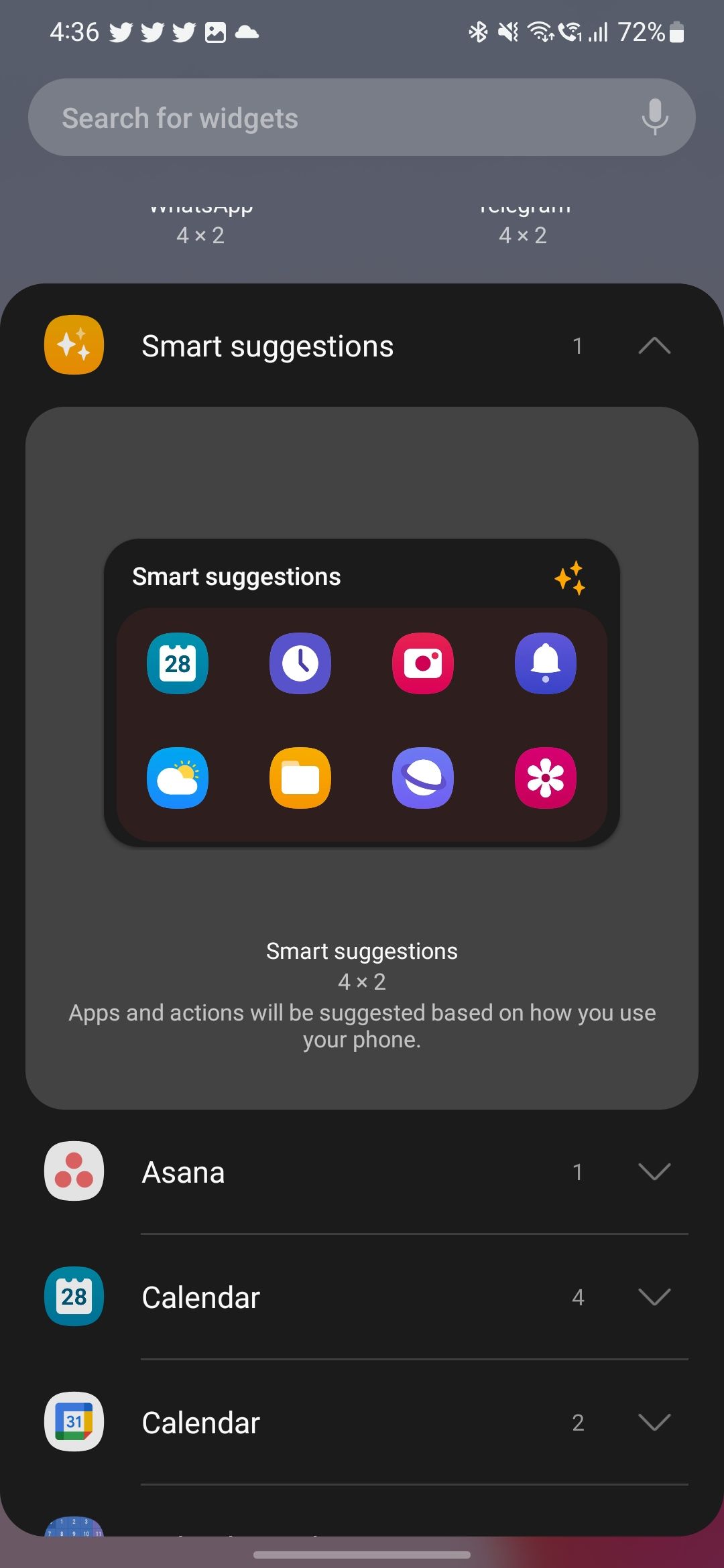Start voice search with the microphone
The image size is (724, 1568).
tap(654, 117)
